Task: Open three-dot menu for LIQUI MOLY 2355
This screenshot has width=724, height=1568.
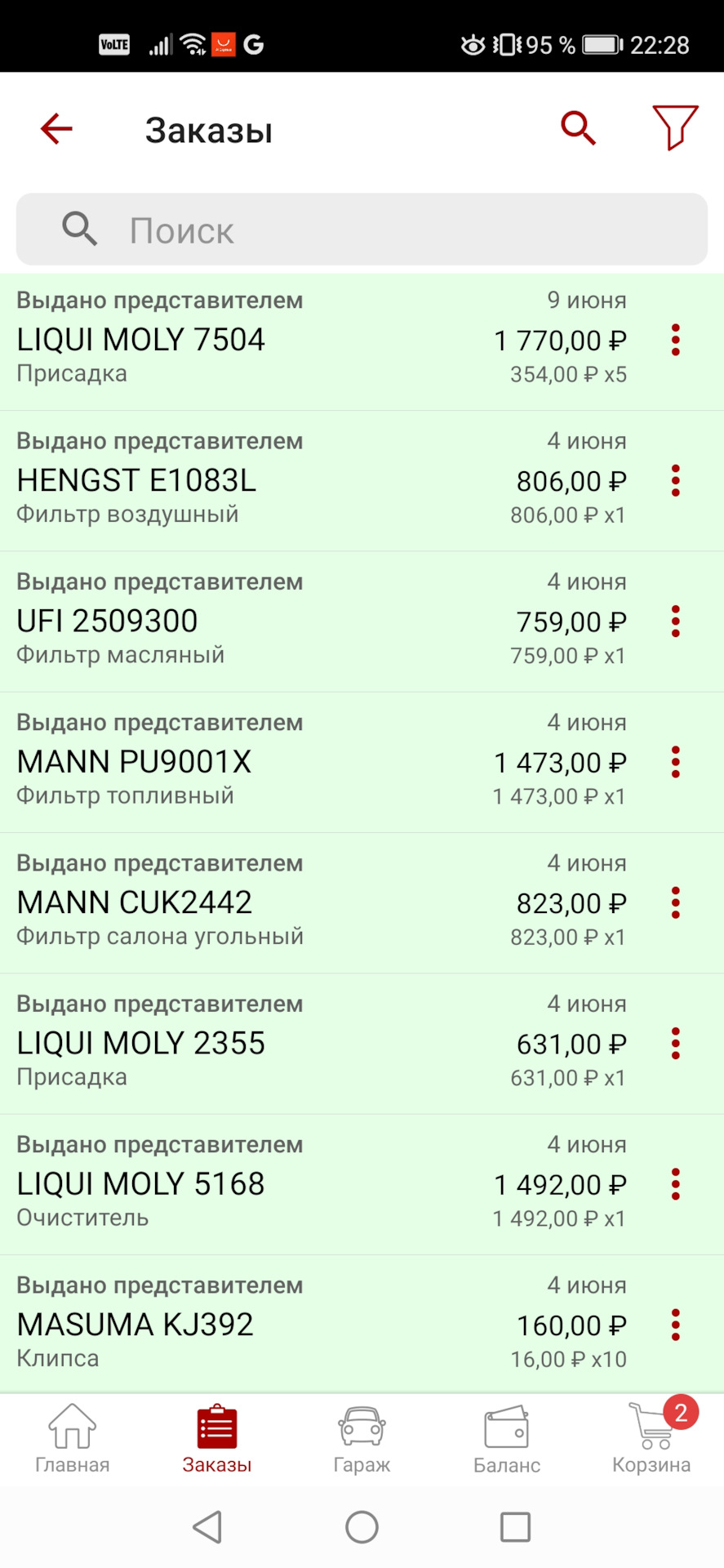Action: tap(675, 1044)
